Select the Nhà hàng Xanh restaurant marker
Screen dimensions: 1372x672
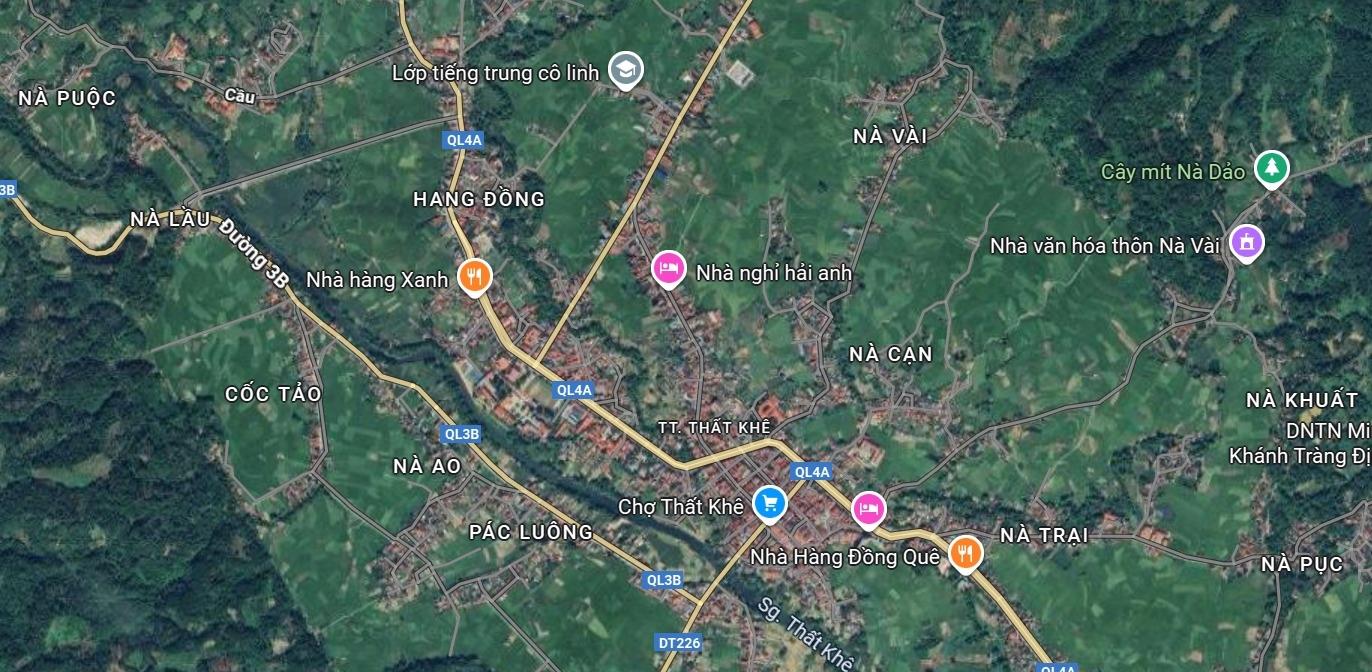[x=475, y=277]
